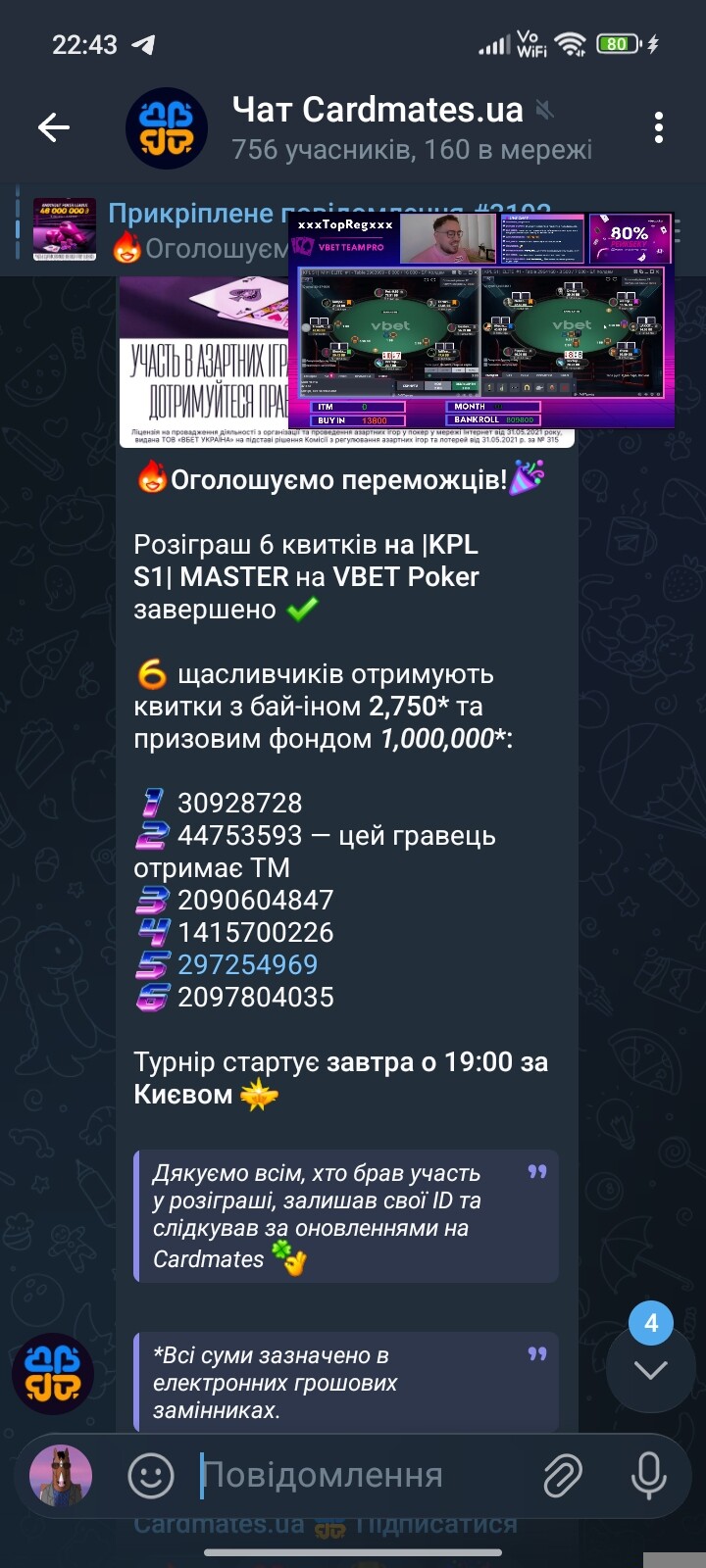The width and height of the screenshot is (706, 1568).
Task: Open the chat overflow menu
Action: [x=658, y=127]
